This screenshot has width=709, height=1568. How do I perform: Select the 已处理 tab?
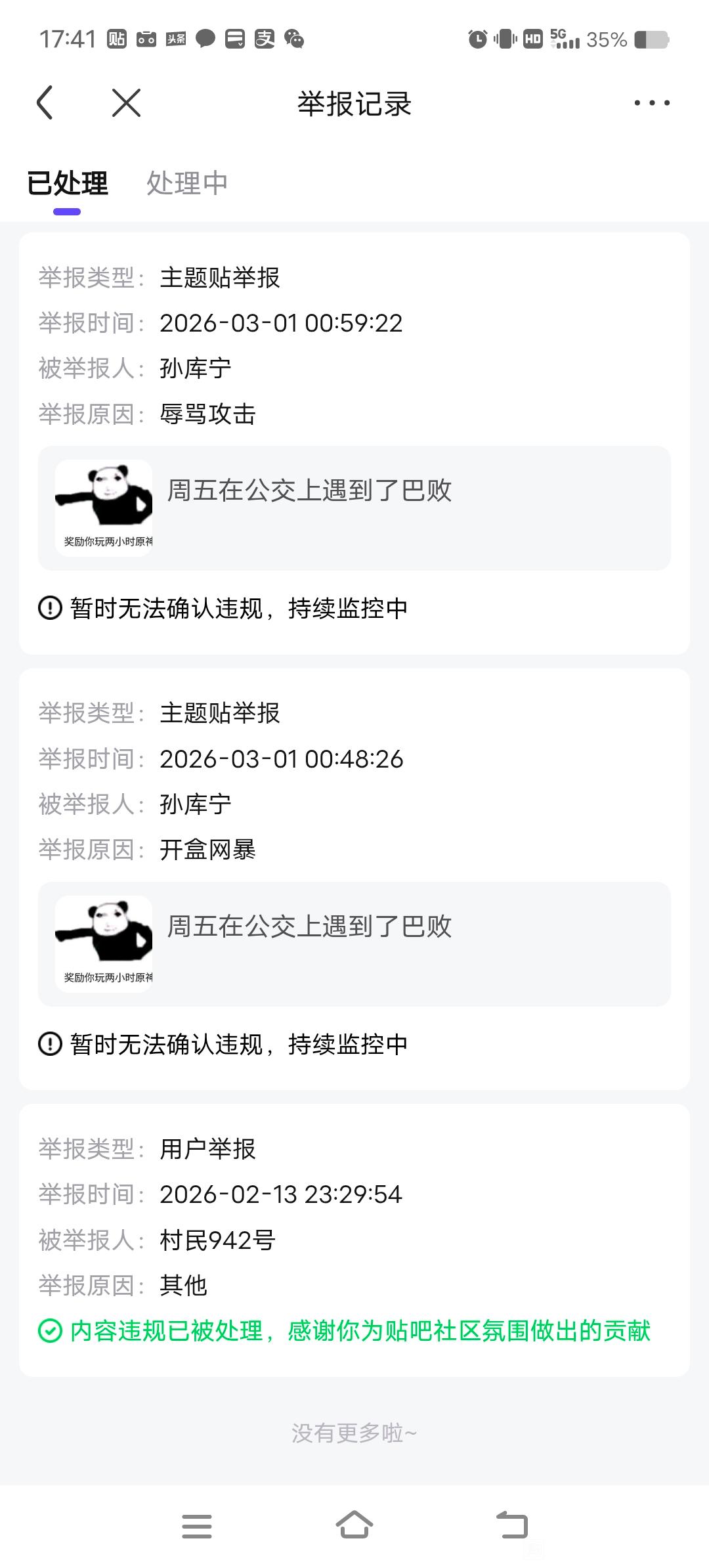[67, 183]
